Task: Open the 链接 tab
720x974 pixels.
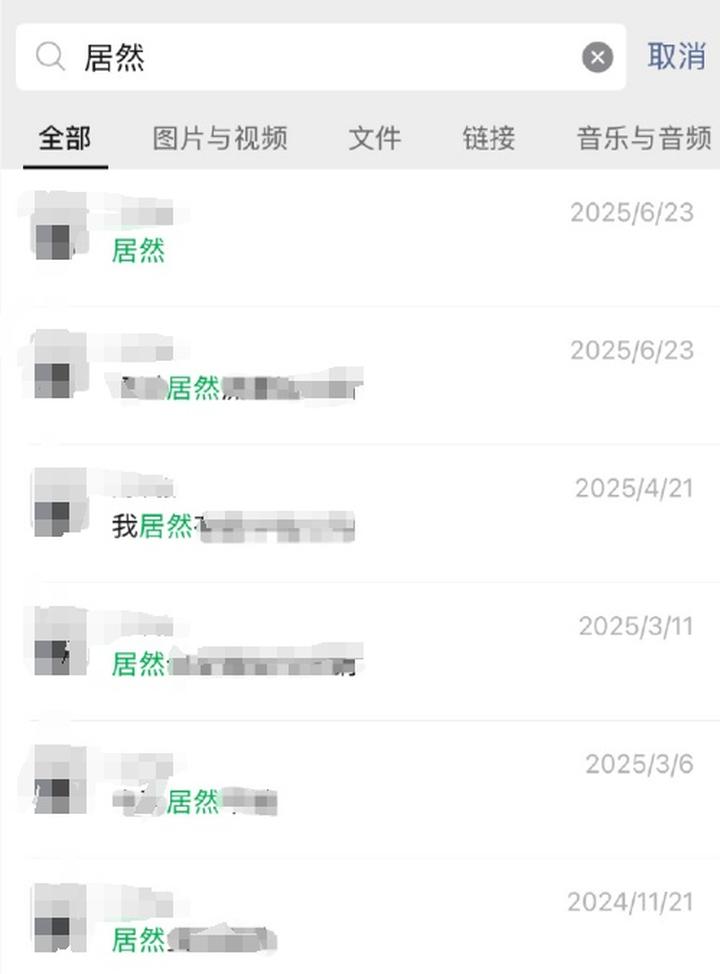Action: [489, 138]
